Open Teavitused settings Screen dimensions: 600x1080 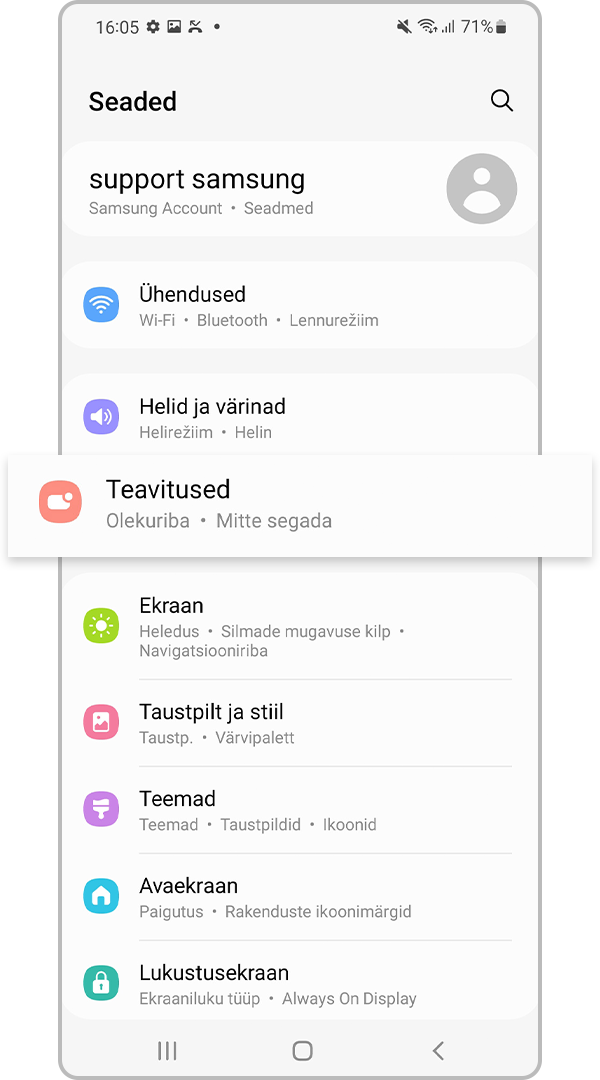tap(300, 503)
